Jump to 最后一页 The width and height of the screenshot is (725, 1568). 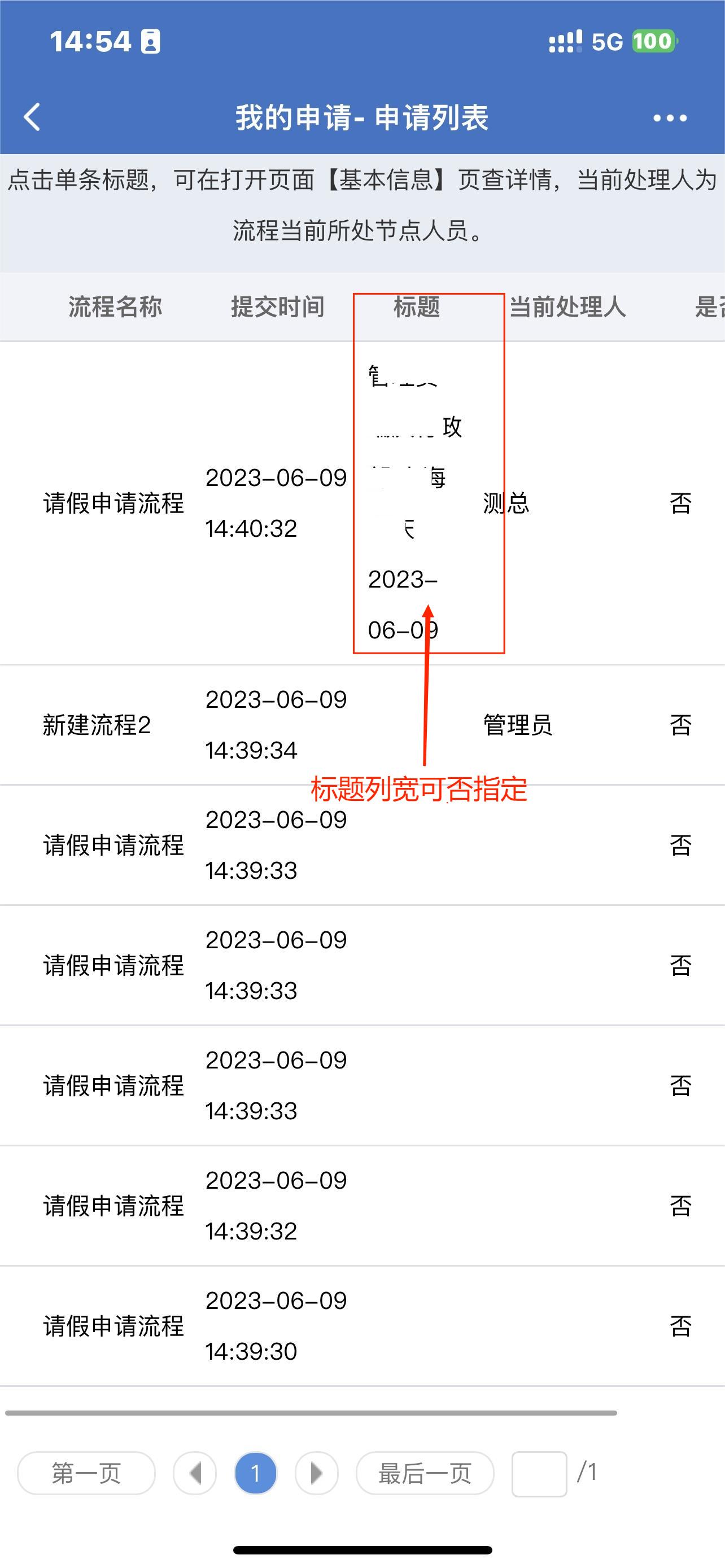[x=425, y=1473]
